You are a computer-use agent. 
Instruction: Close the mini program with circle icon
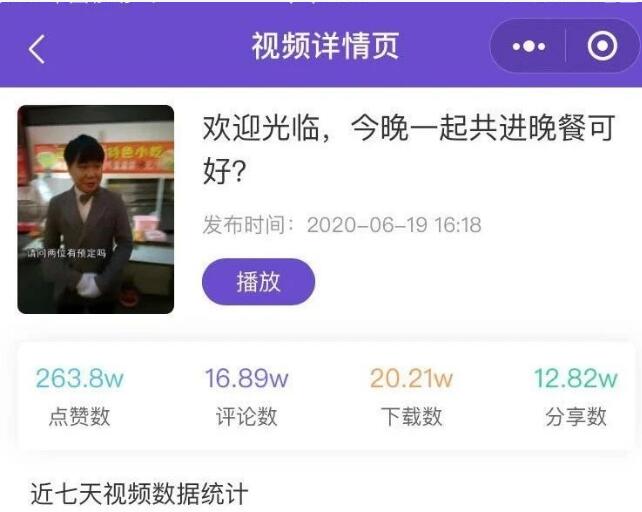coord(601,47)
